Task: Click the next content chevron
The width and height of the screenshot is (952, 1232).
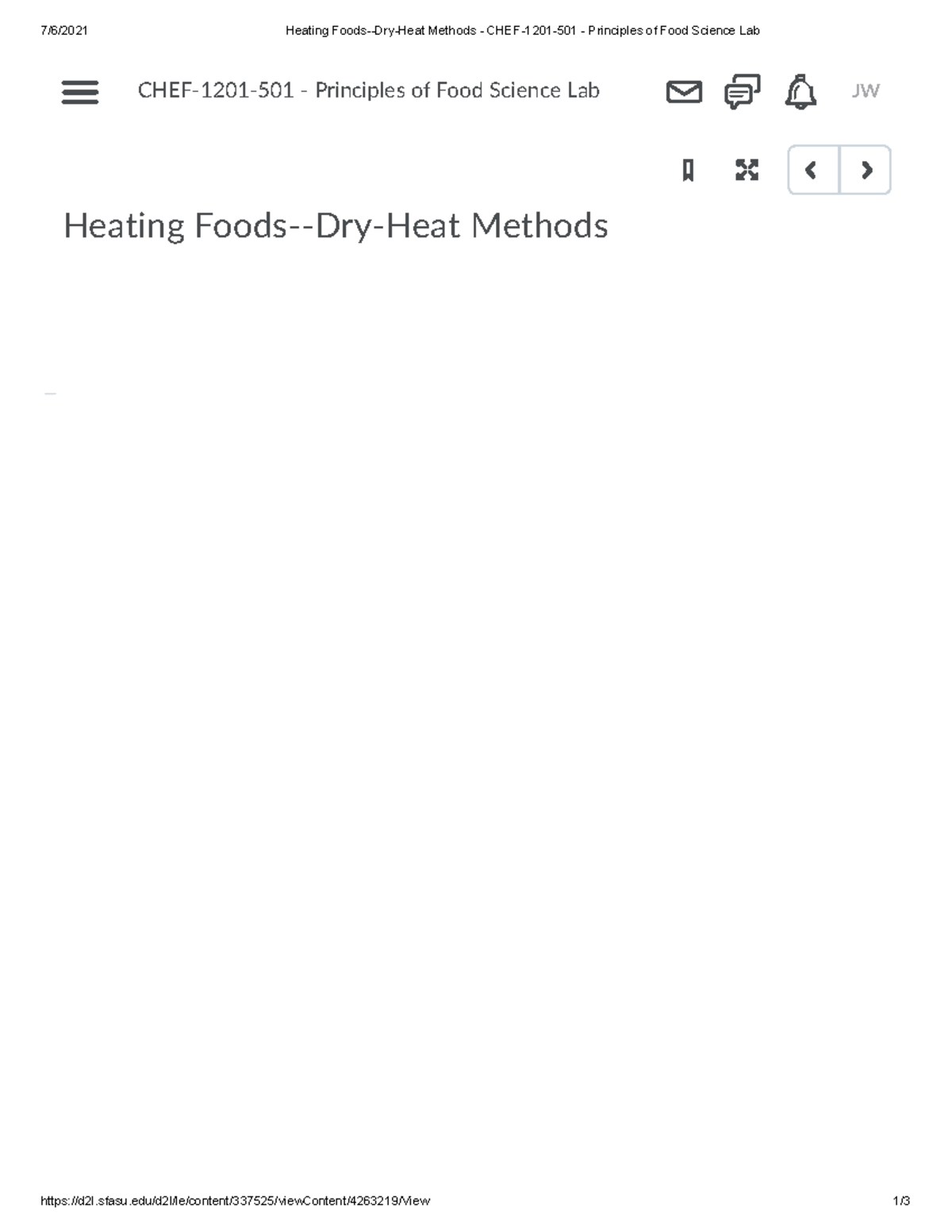Action: (866, 170)
